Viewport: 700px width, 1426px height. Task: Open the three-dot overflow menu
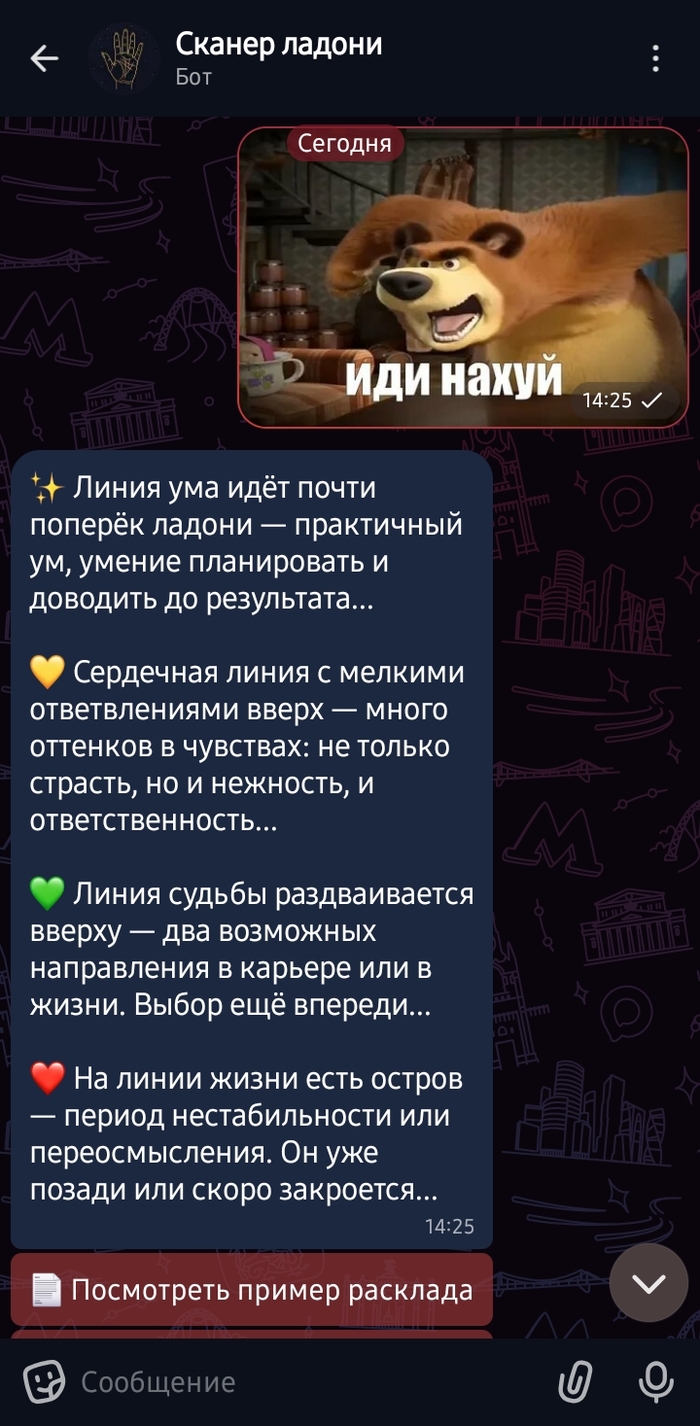pyautogui.click(x=655, y=59)
